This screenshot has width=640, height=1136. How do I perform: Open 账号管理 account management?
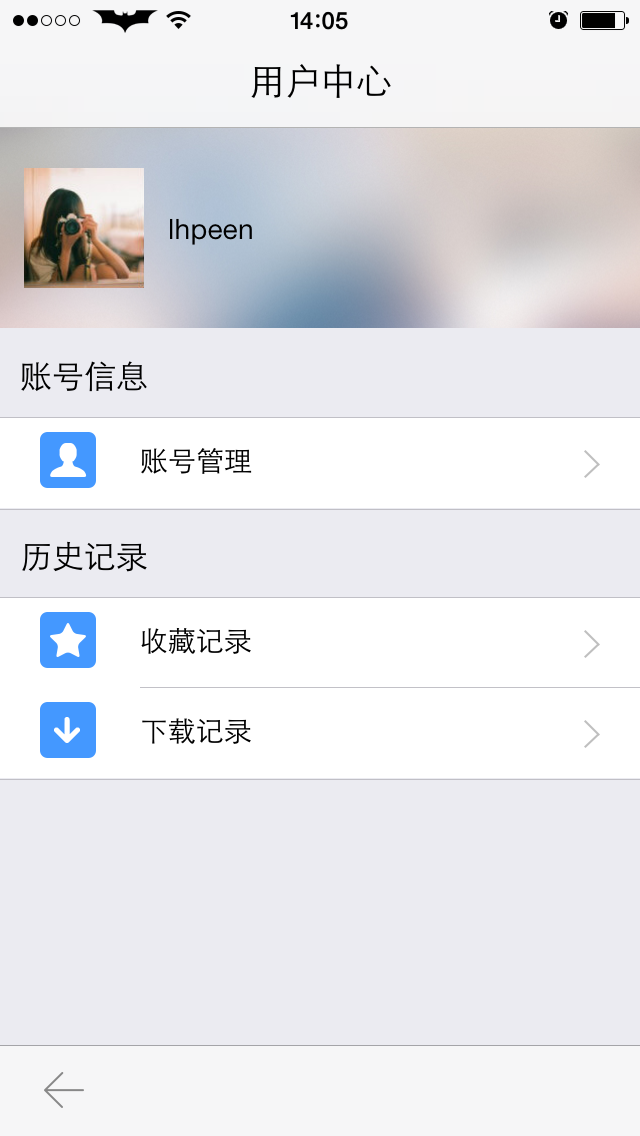click(320, 463)
